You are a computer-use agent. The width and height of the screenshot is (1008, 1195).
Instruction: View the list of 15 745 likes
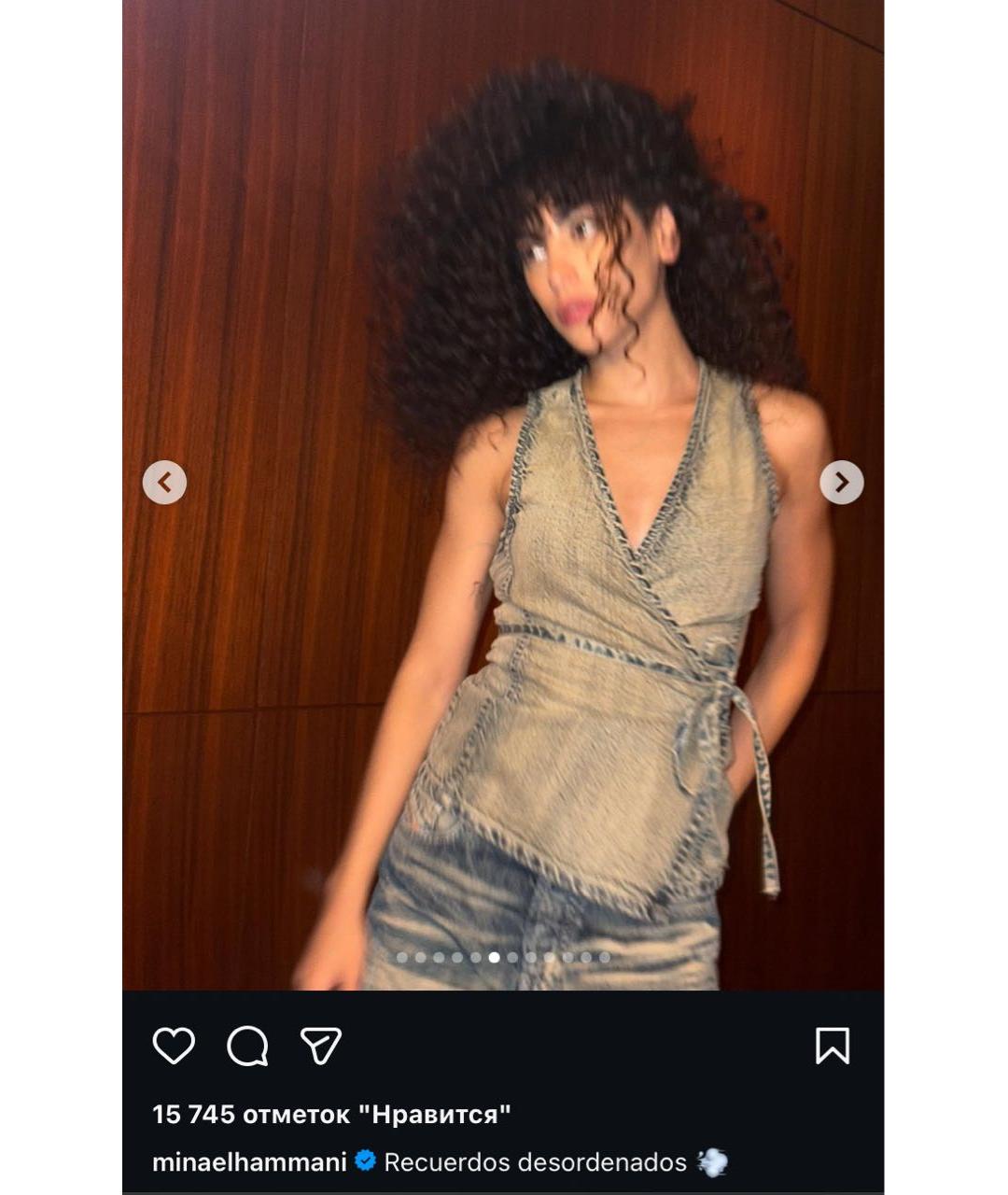[x=331, y=1114]
